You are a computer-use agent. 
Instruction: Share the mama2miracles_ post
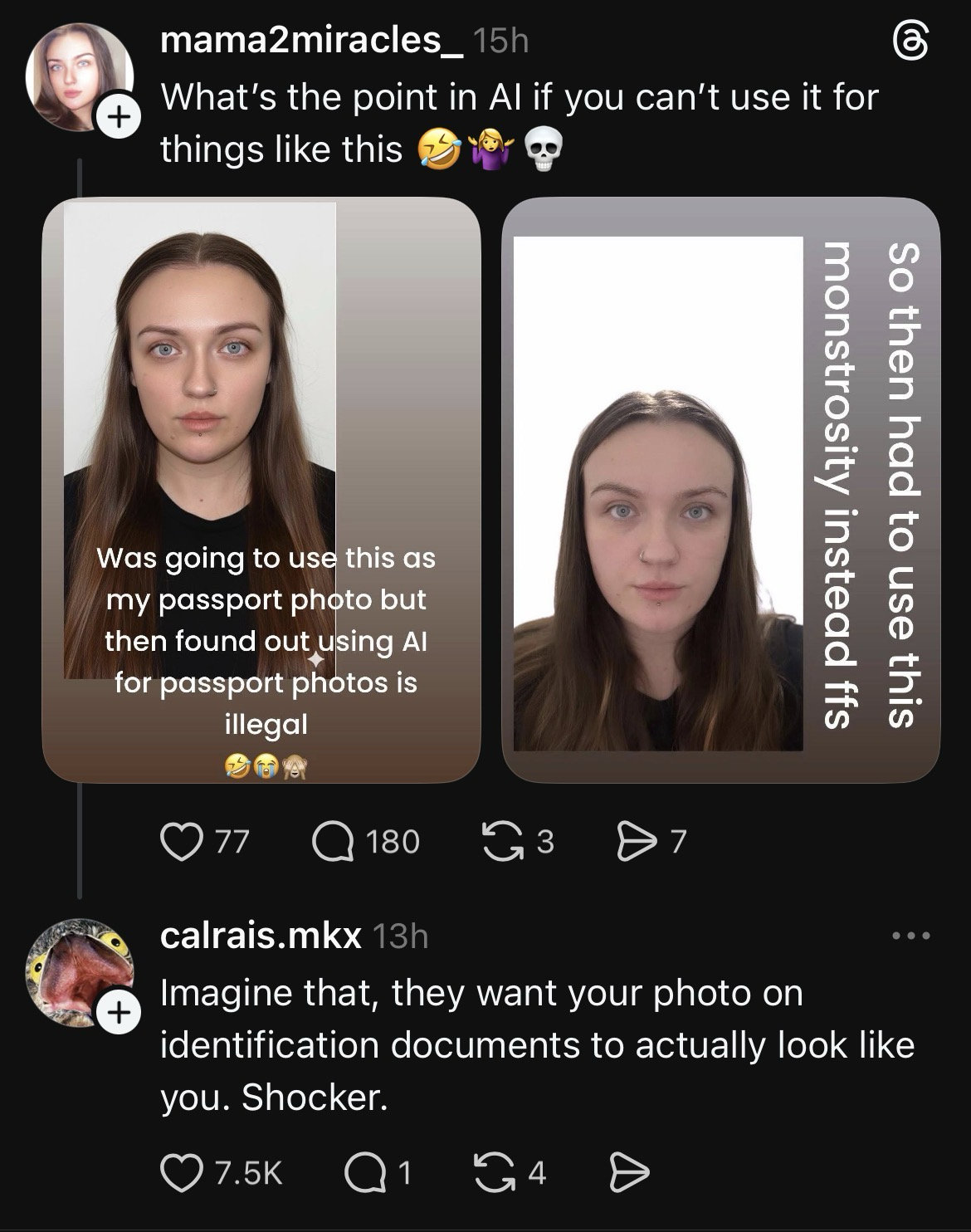pos(636,842)
